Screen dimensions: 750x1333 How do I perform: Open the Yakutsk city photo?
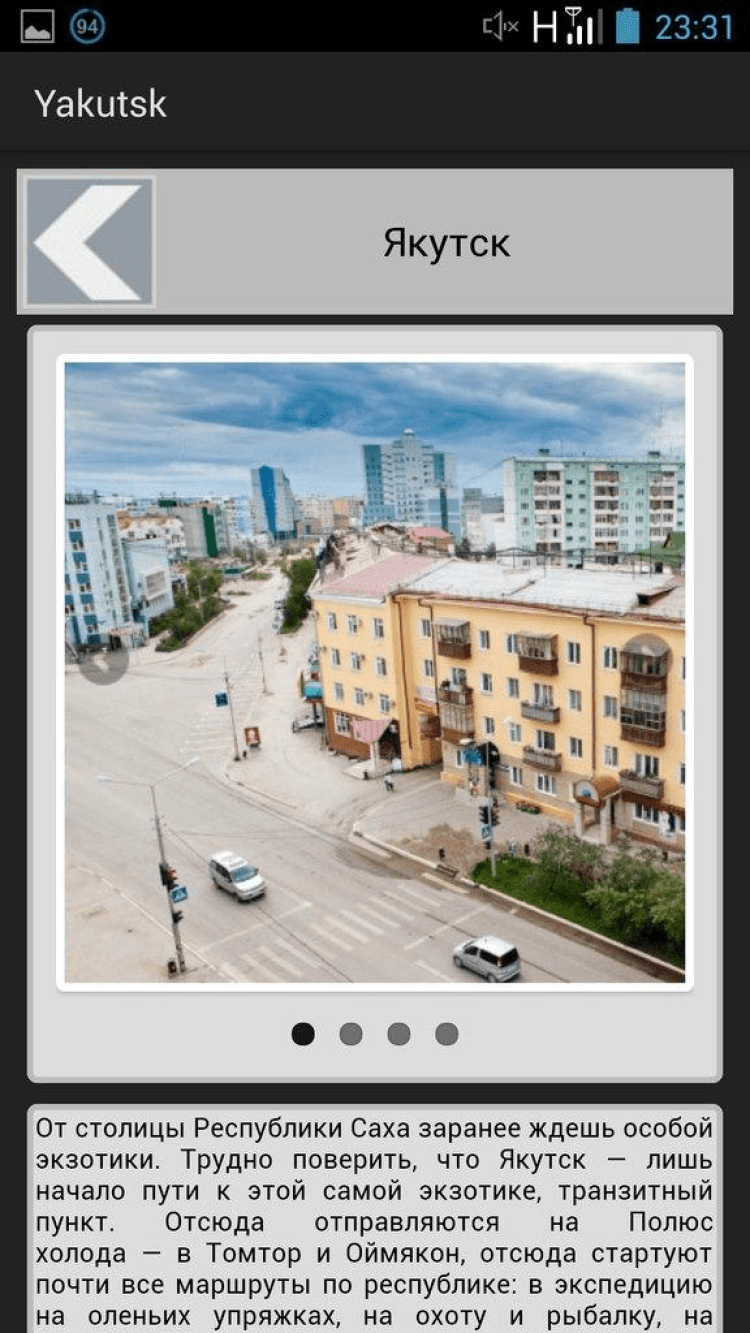tap(375, 672)
